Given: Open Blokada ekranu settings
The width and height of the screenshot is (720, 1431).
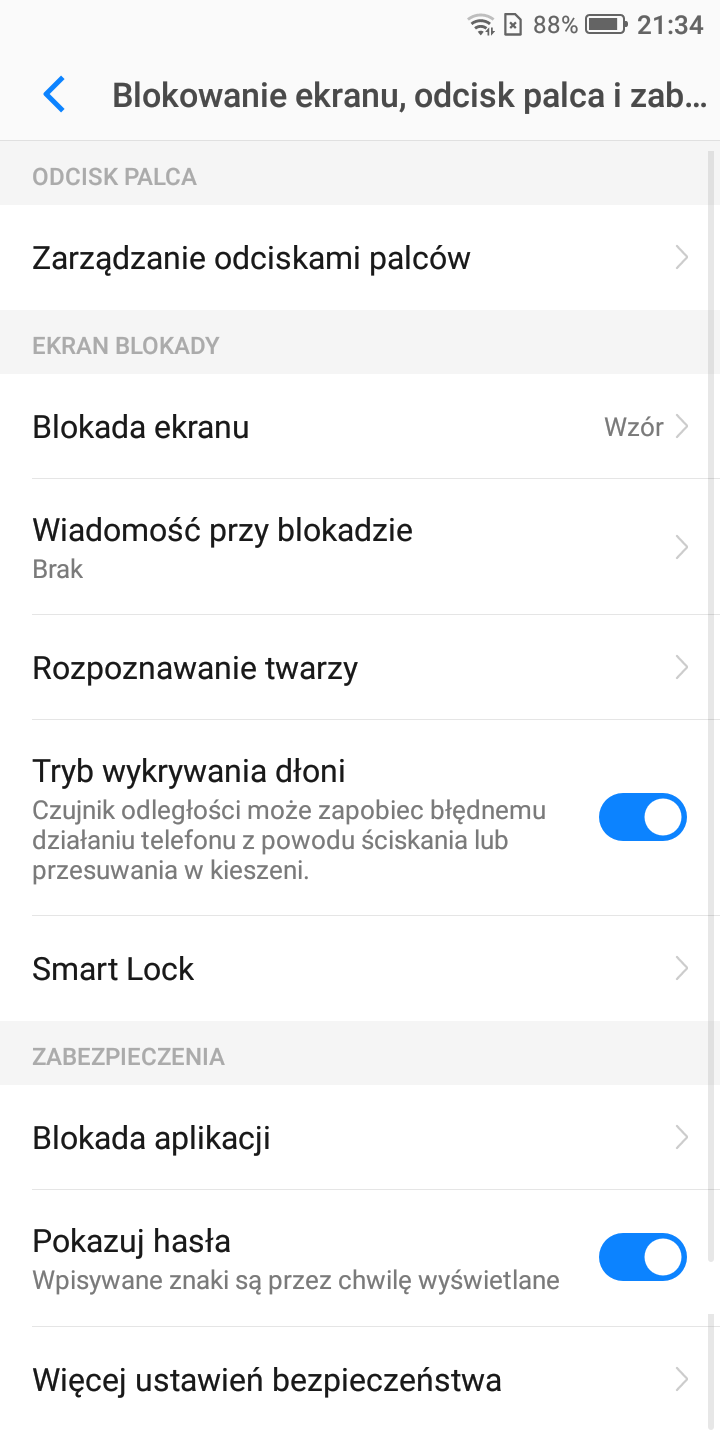Looking at the screenshot, I should pos(360,427).
